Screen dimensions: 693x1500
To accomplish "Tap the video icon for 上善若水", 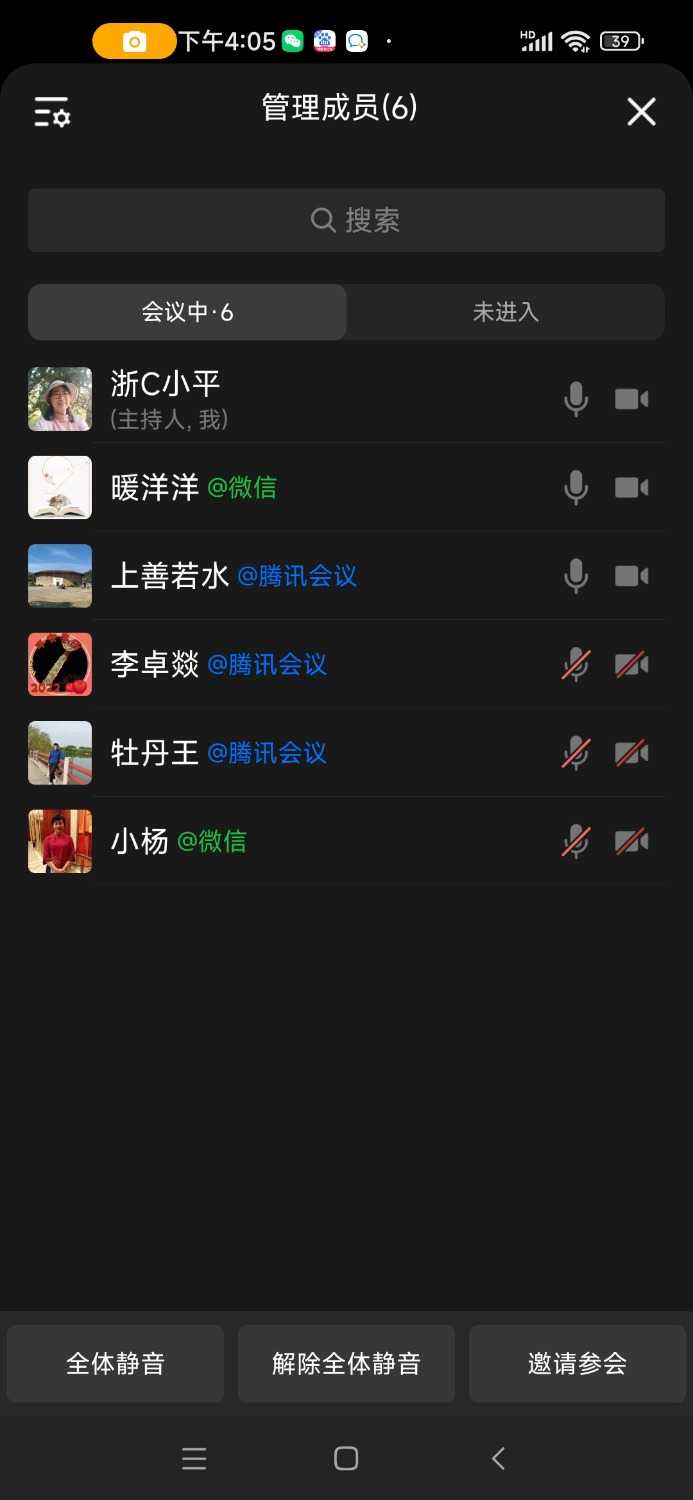I will [x=631, y=576].
